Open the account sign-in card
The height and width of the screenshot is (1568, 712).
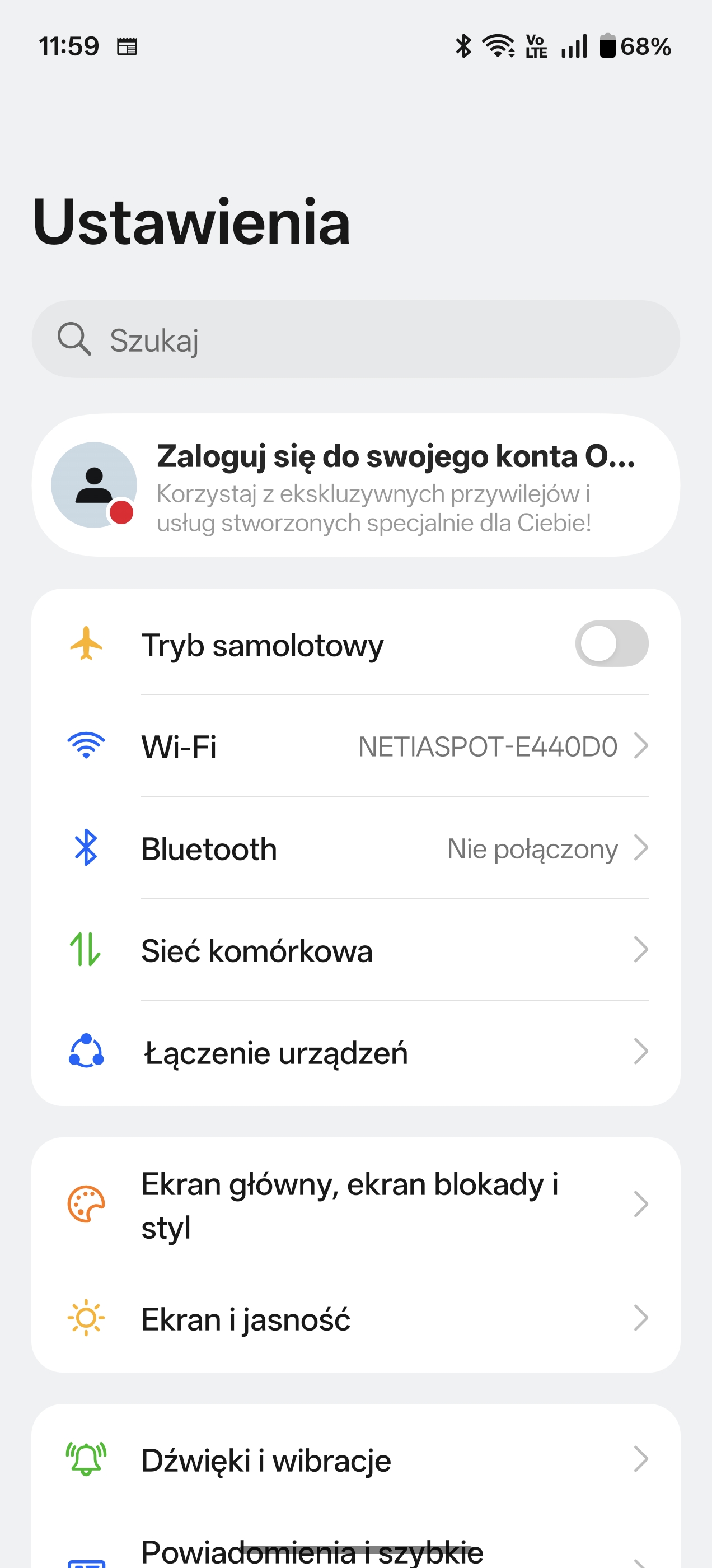(x=355, y=485)
